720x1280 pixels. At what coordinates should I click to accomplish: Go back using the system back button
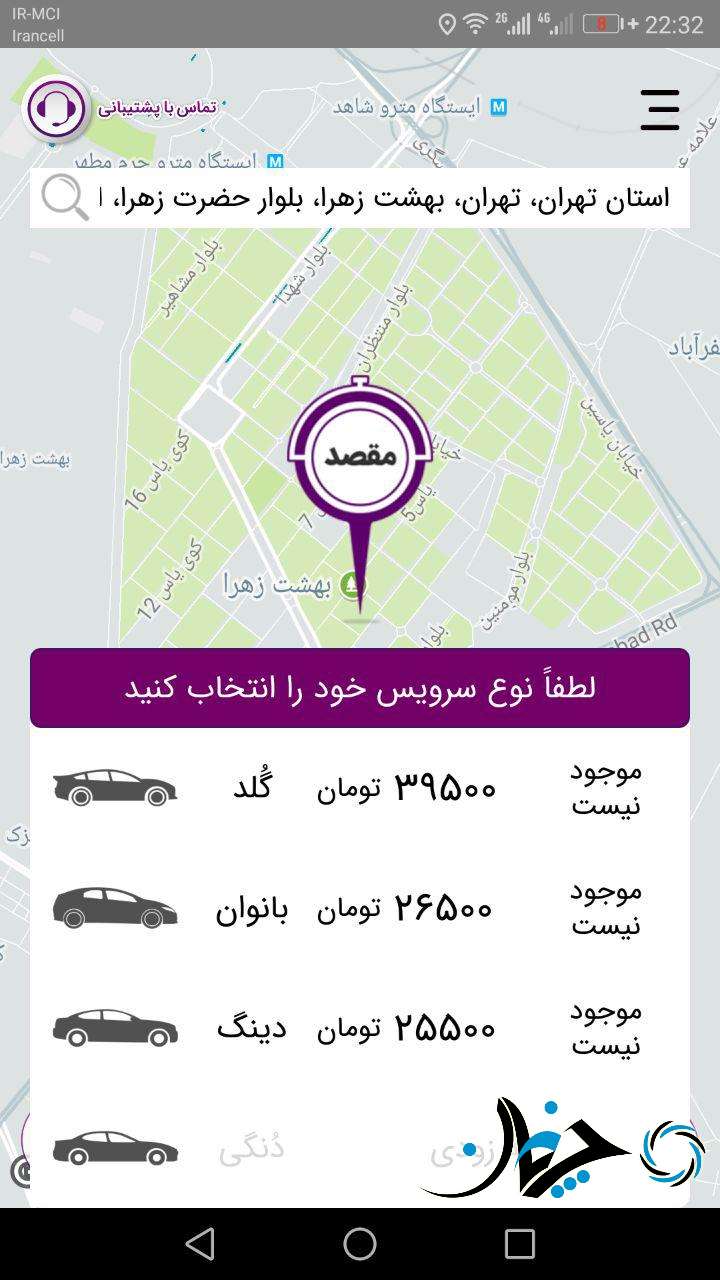pyautogui.click(x=200, y=1244)
